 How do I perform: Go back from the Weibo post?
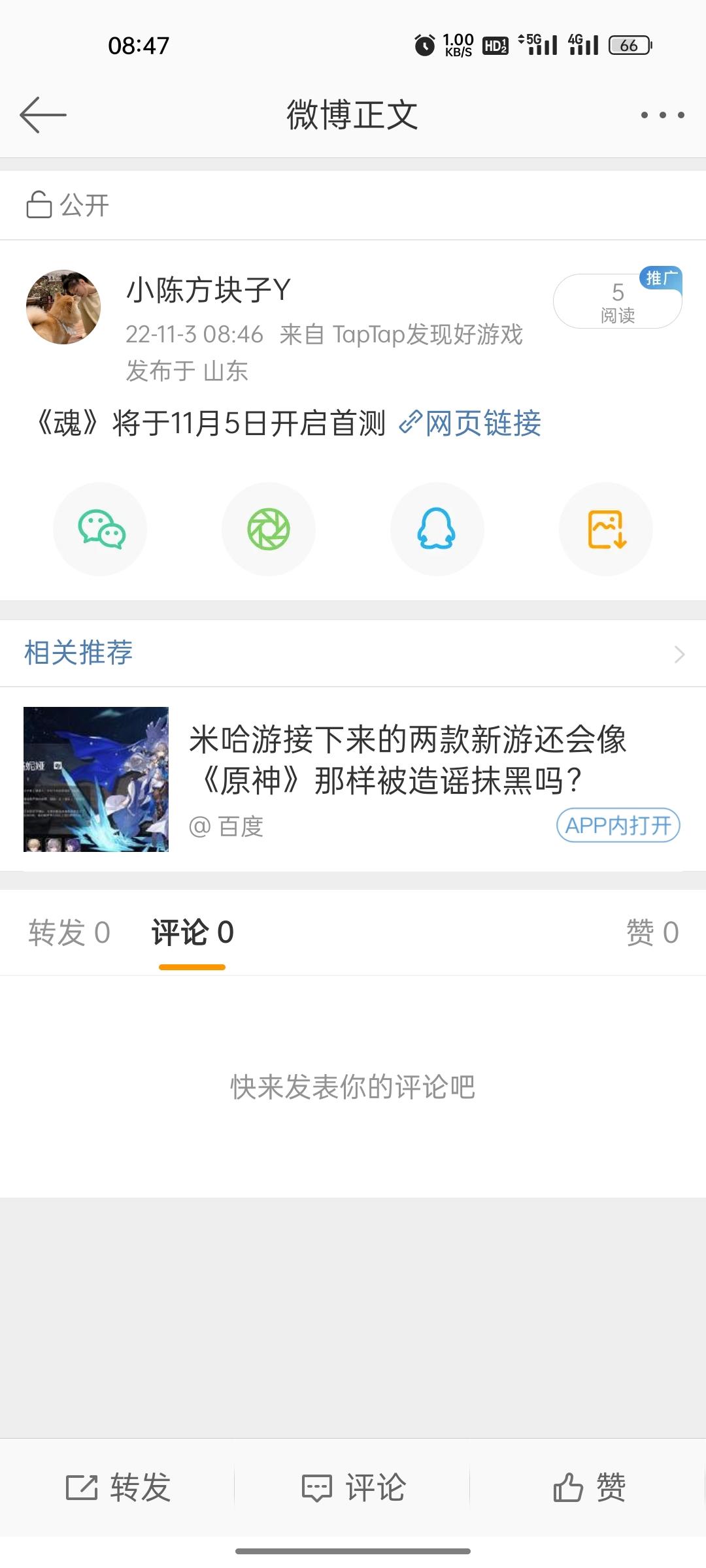tap(43, 115)
